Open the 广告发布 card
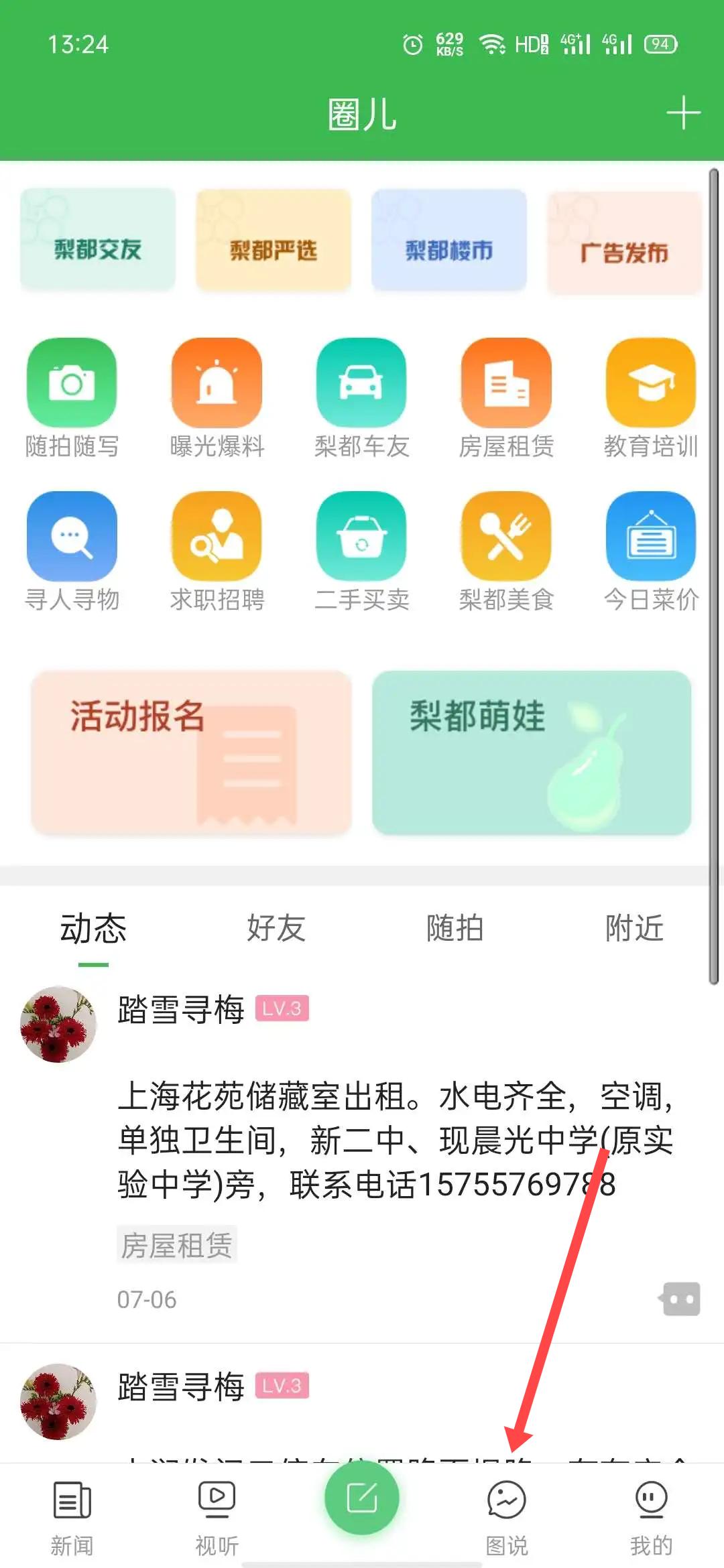Screen dimensions: 724x1568 tap(624, 242)
